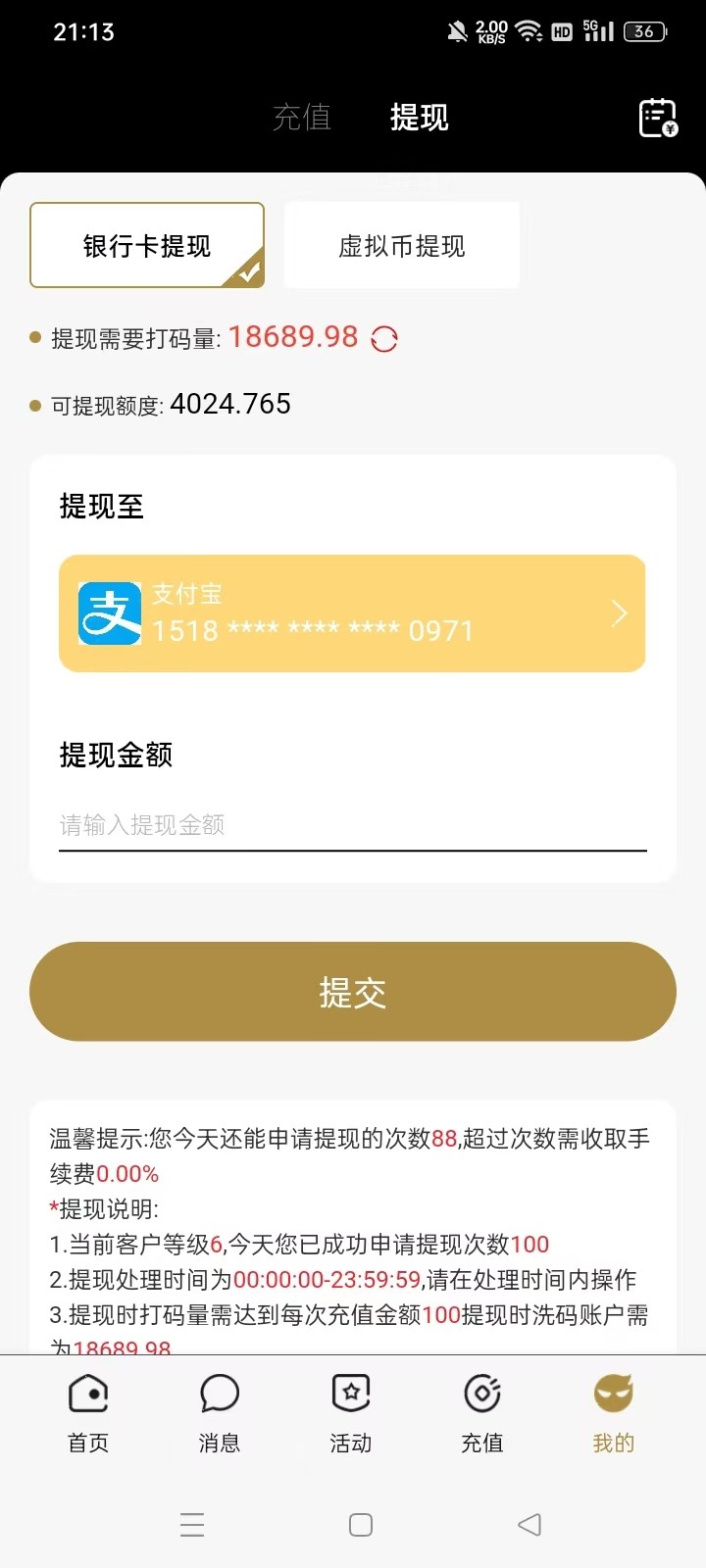Tap the Wi-Fi status bar indicator
This screenshot has width=706, height=1568.
(530, 30)
